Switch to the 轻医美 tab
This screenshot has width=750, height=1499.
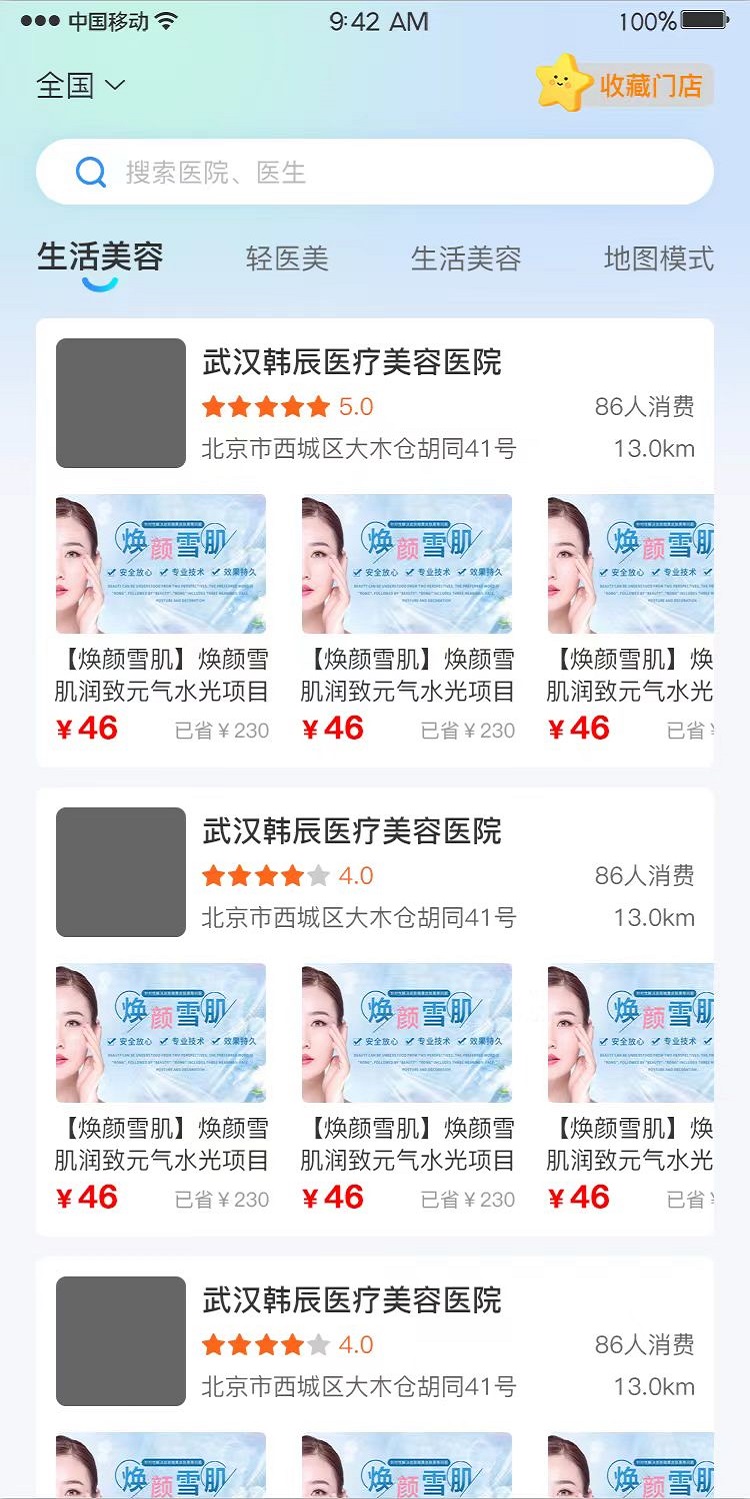286,257
